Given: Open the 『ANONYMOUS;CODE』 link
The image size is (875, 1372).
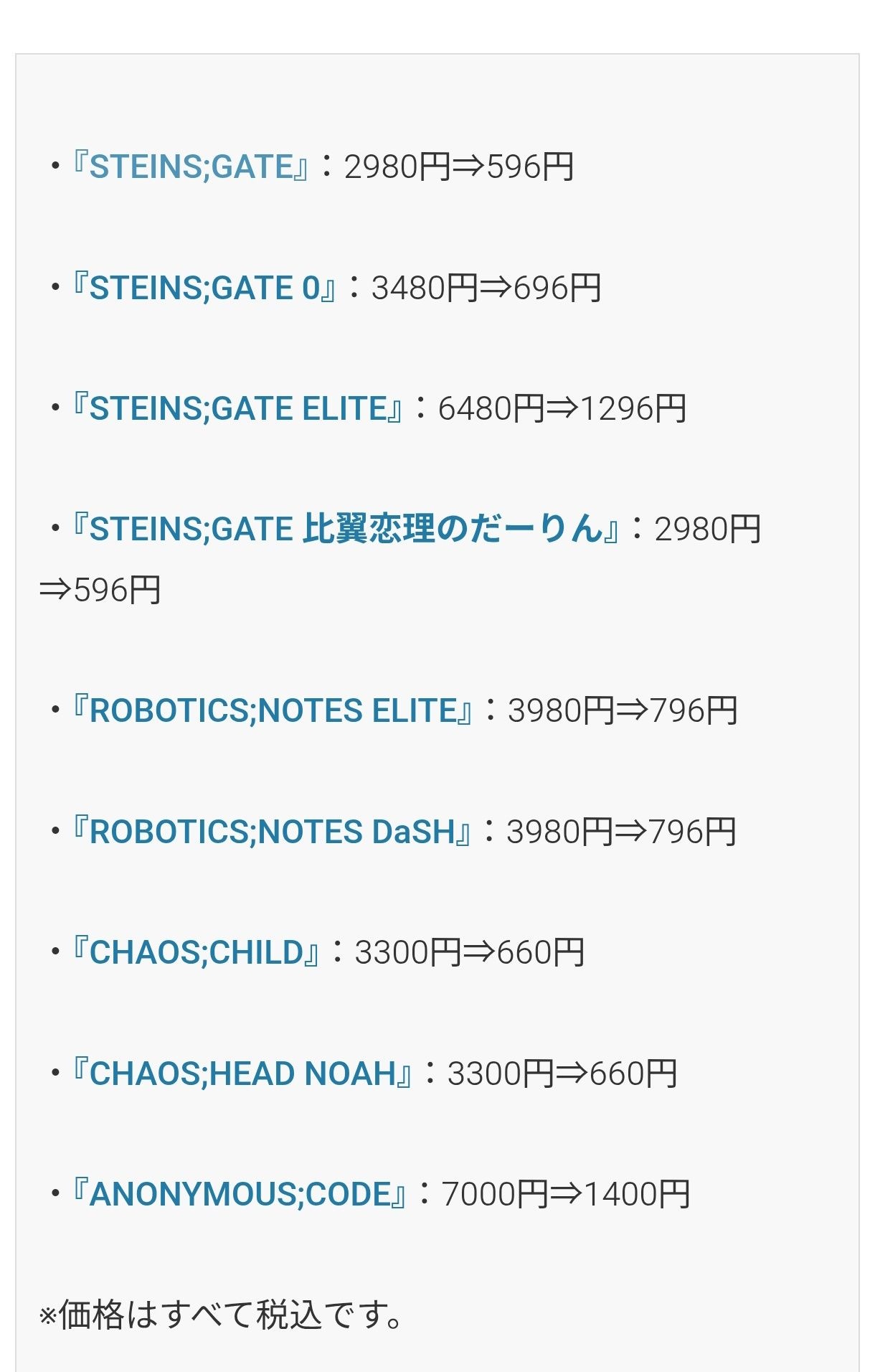Looking at the screenshot, I should (x=240, y=1194).
